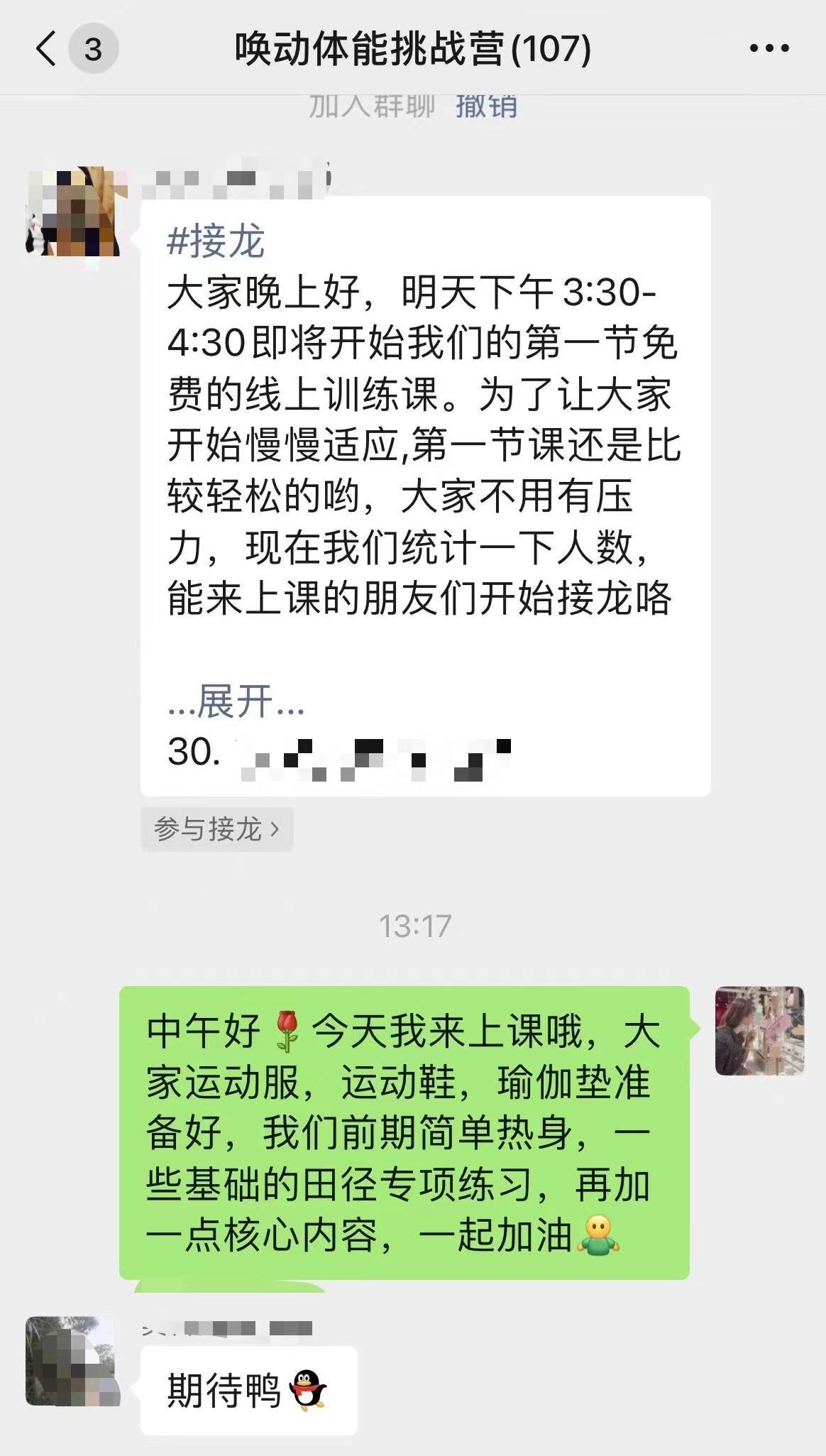This screenshot has height=1456, width=826.
Task: Go back to the chat list
Action: click(47, 50)
